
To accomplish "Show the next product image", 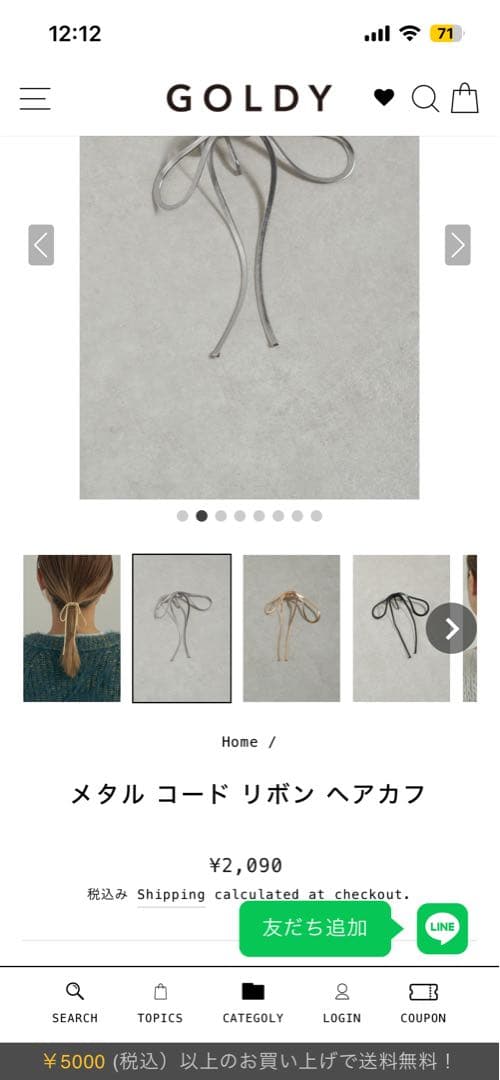I will click(458, 245).
